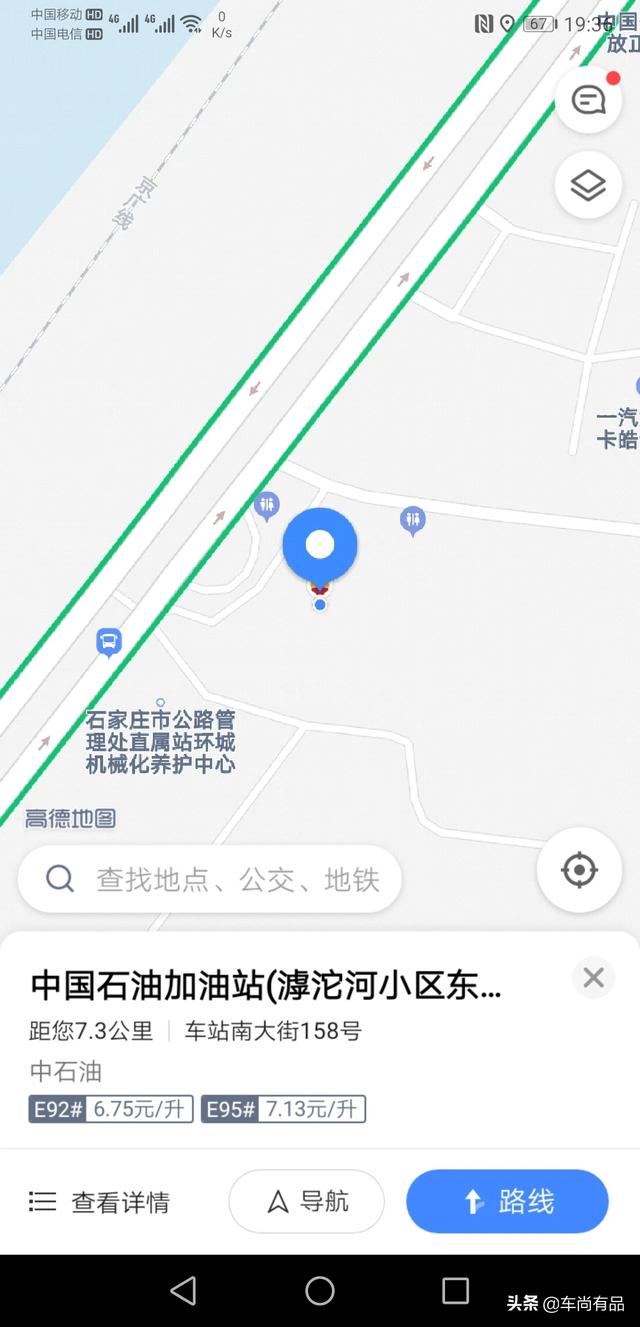This screenshot has width=640, height=1327.
Task: Tap the search box for places
Action: pos(210,879)
